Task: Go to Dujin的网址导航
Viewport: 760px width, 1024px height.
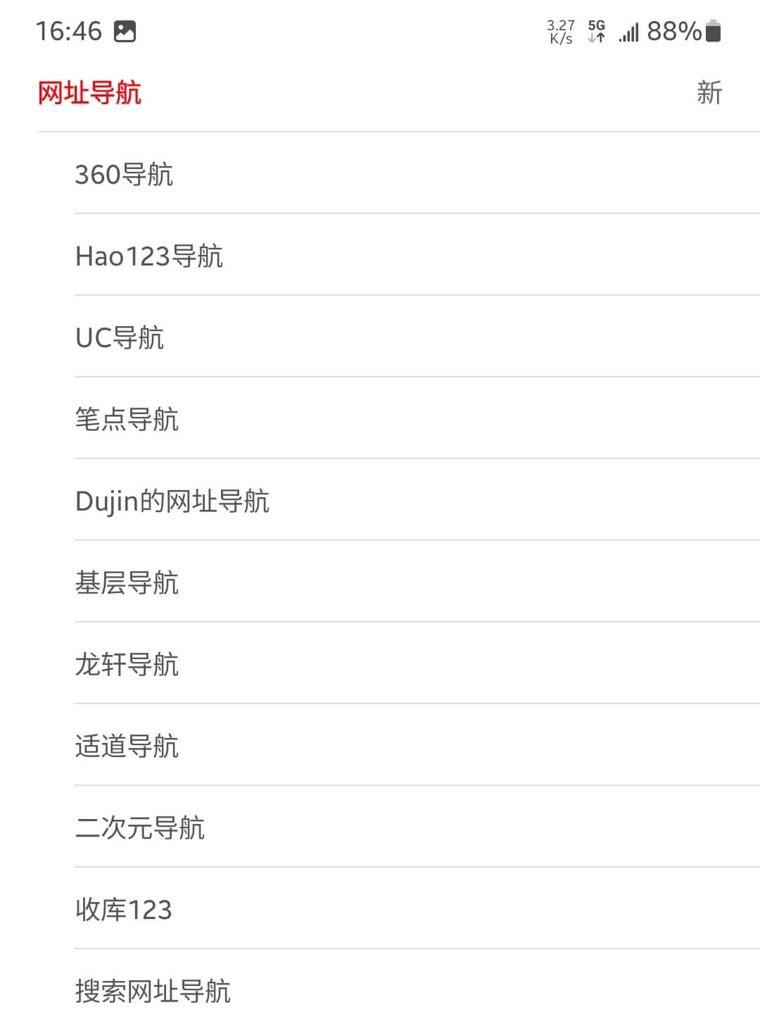Action: tap(172, 501)
